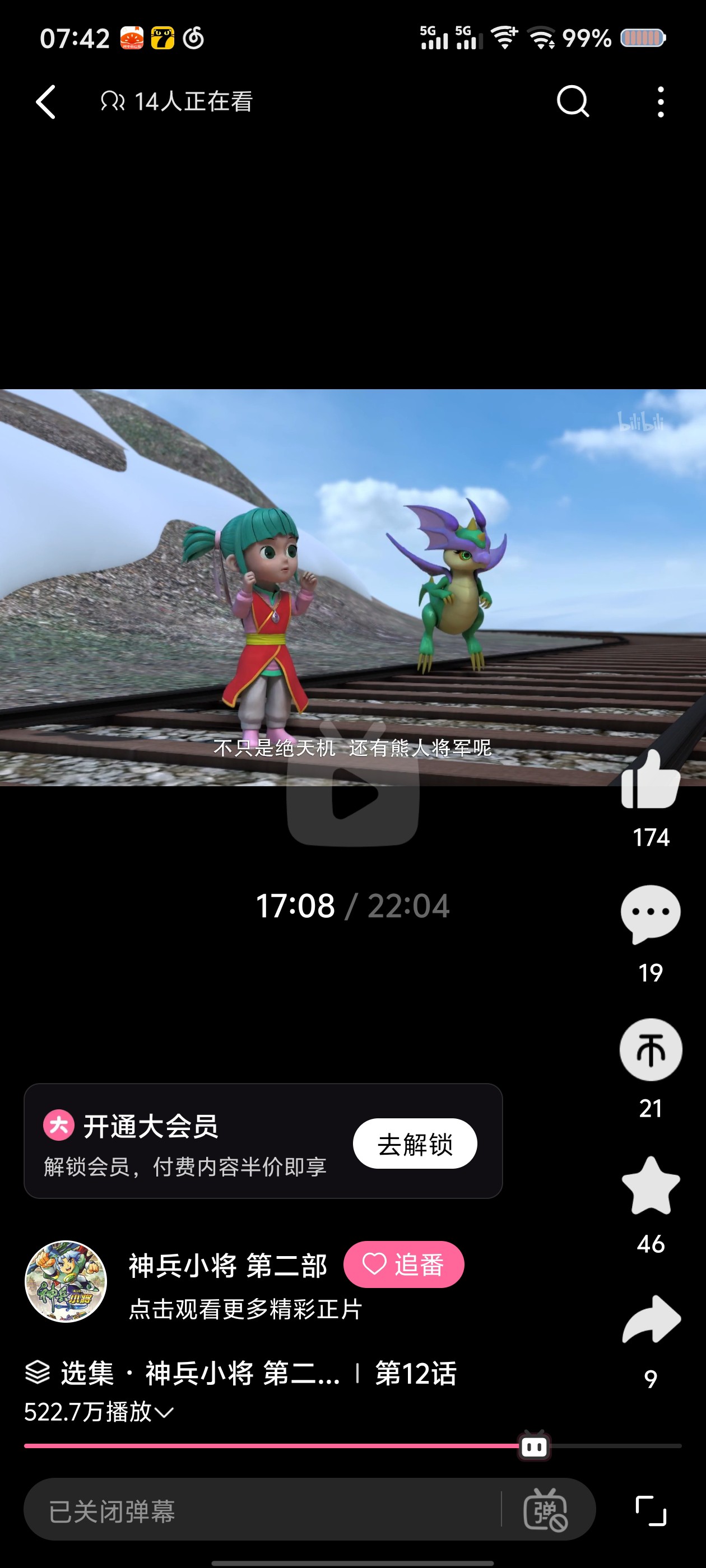This screenshot has height=1568, width=706.
Task: Open the 神兵小将 第二部 series avatar
Action: pos(66,1281)
